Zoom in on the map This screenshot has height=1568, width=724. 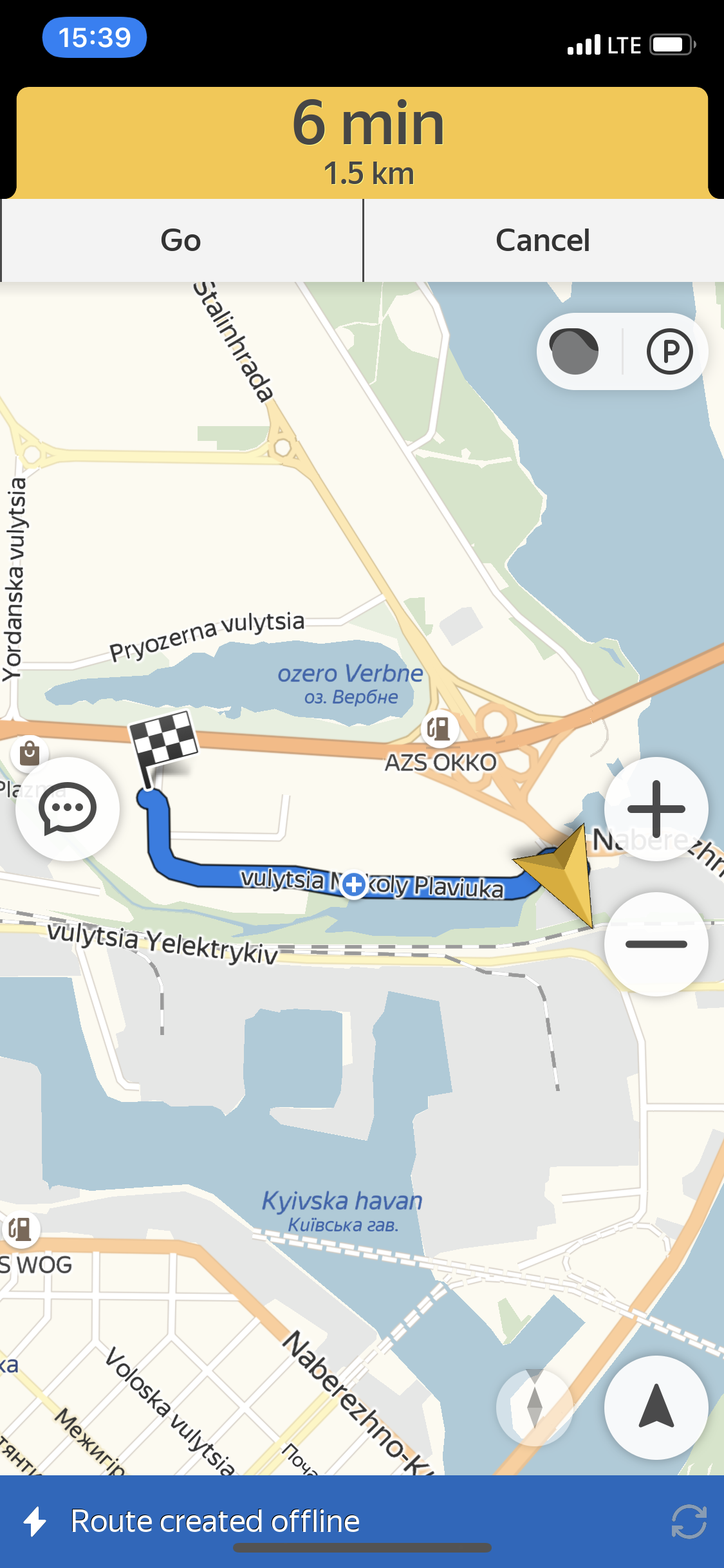pyautogui.click(x=656, y=808)
